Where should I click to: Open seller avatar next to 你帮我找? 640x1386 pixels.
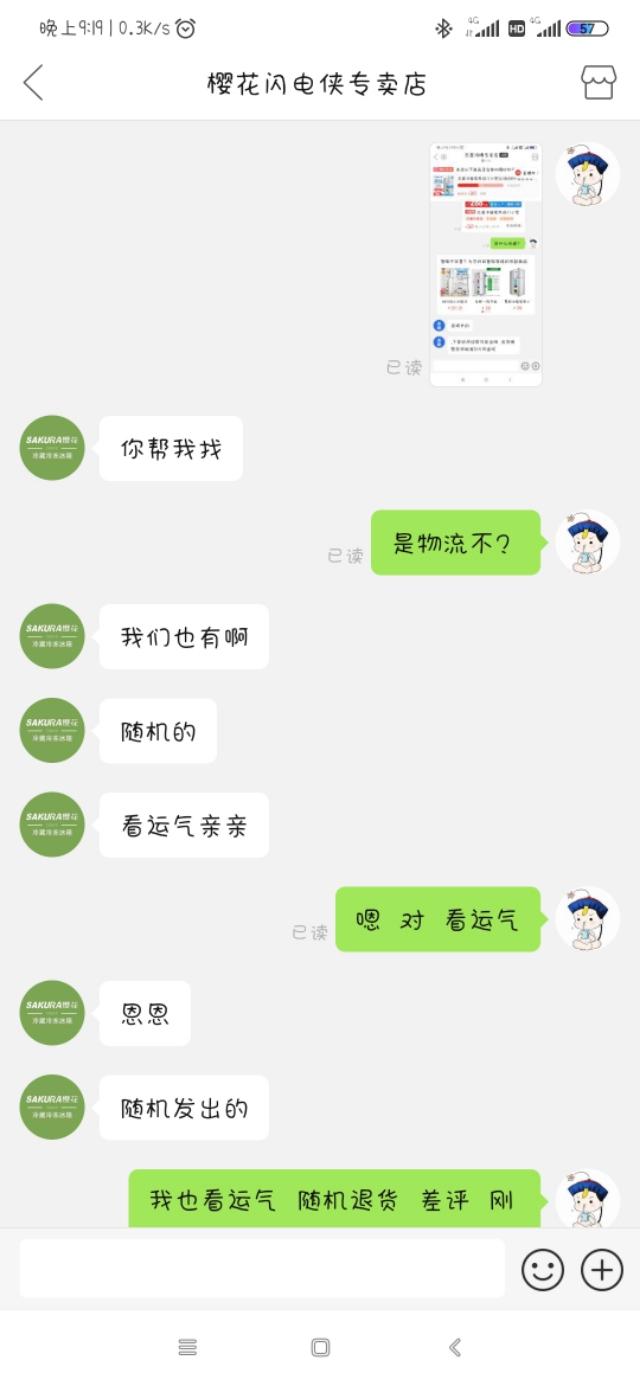tap(52, 448)
